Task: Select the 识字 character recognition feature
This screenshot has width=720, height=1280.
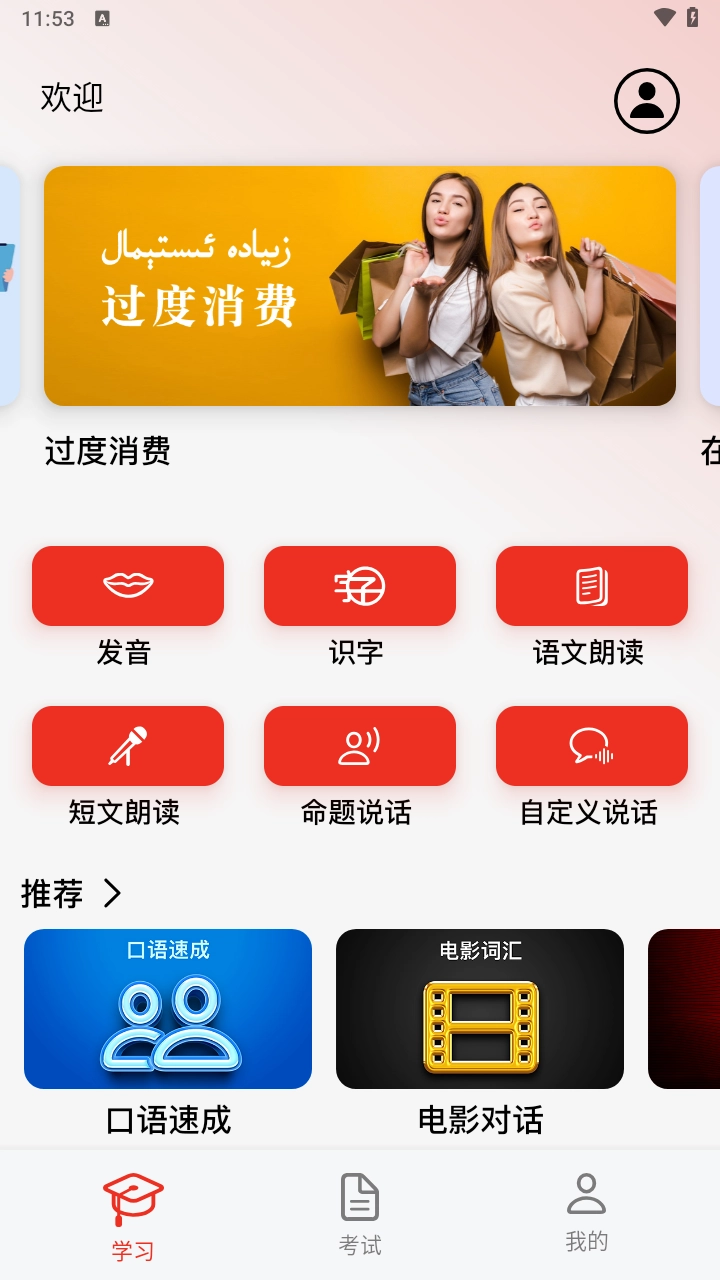Action: point(359,586)
